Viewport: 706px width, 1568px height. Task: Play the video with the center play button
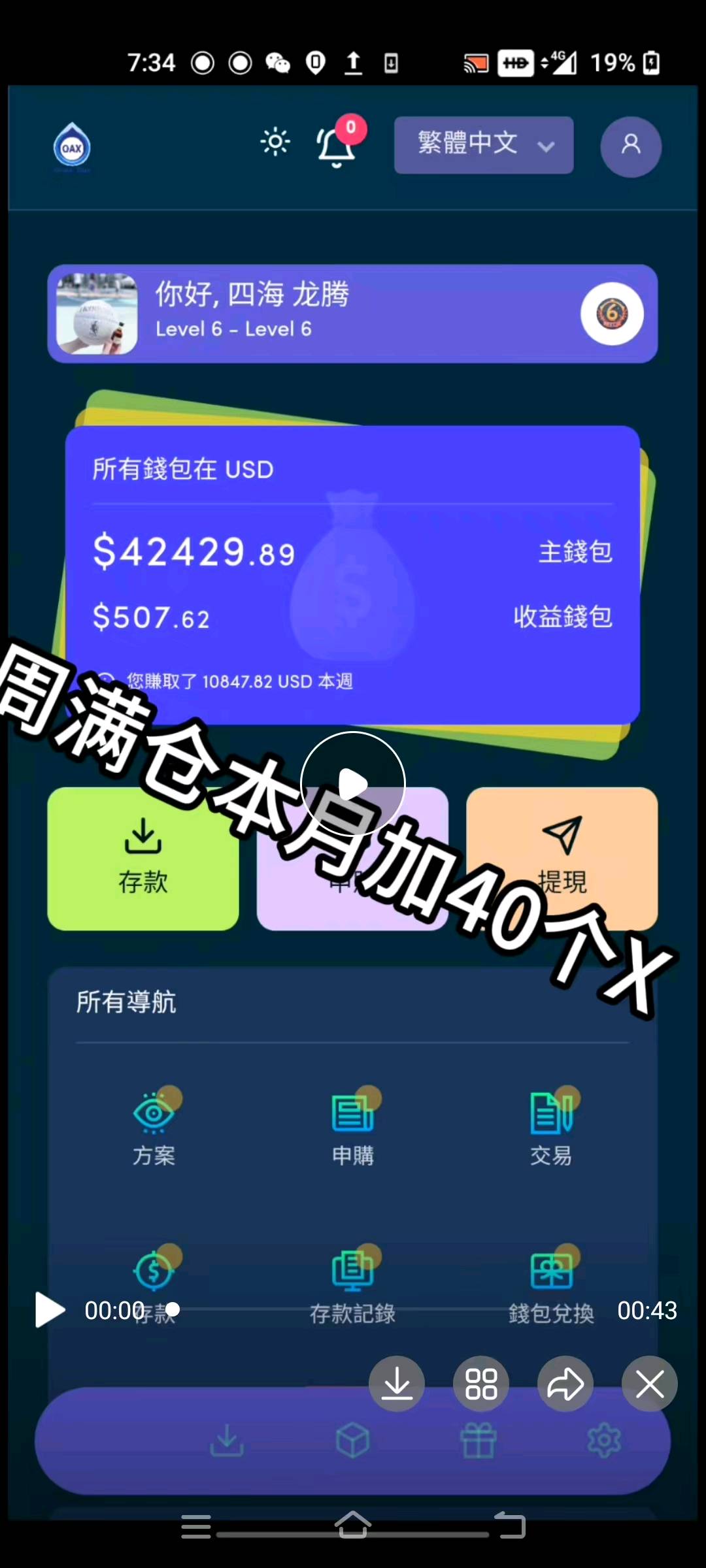[353, 784]
